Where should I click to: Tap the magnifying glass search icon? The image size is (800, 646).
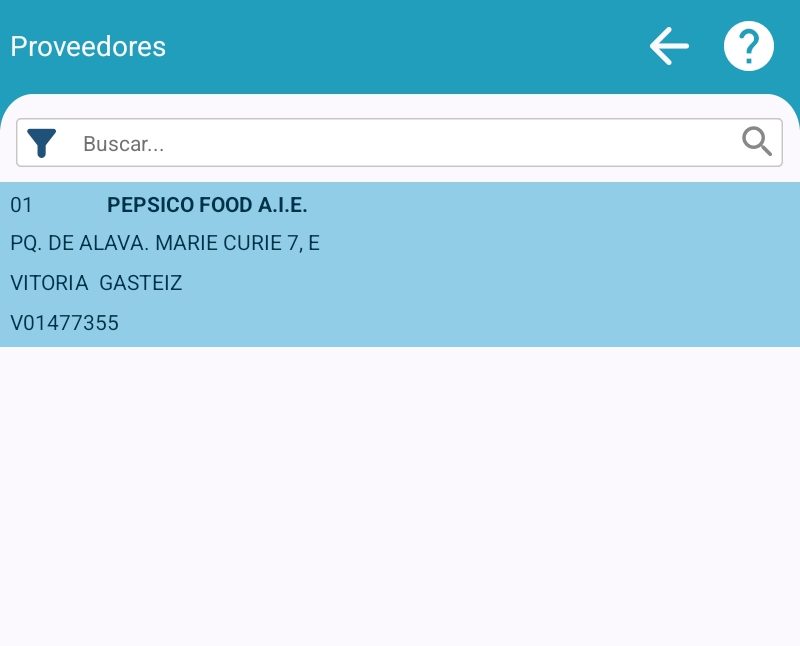(x=757, y=142)
